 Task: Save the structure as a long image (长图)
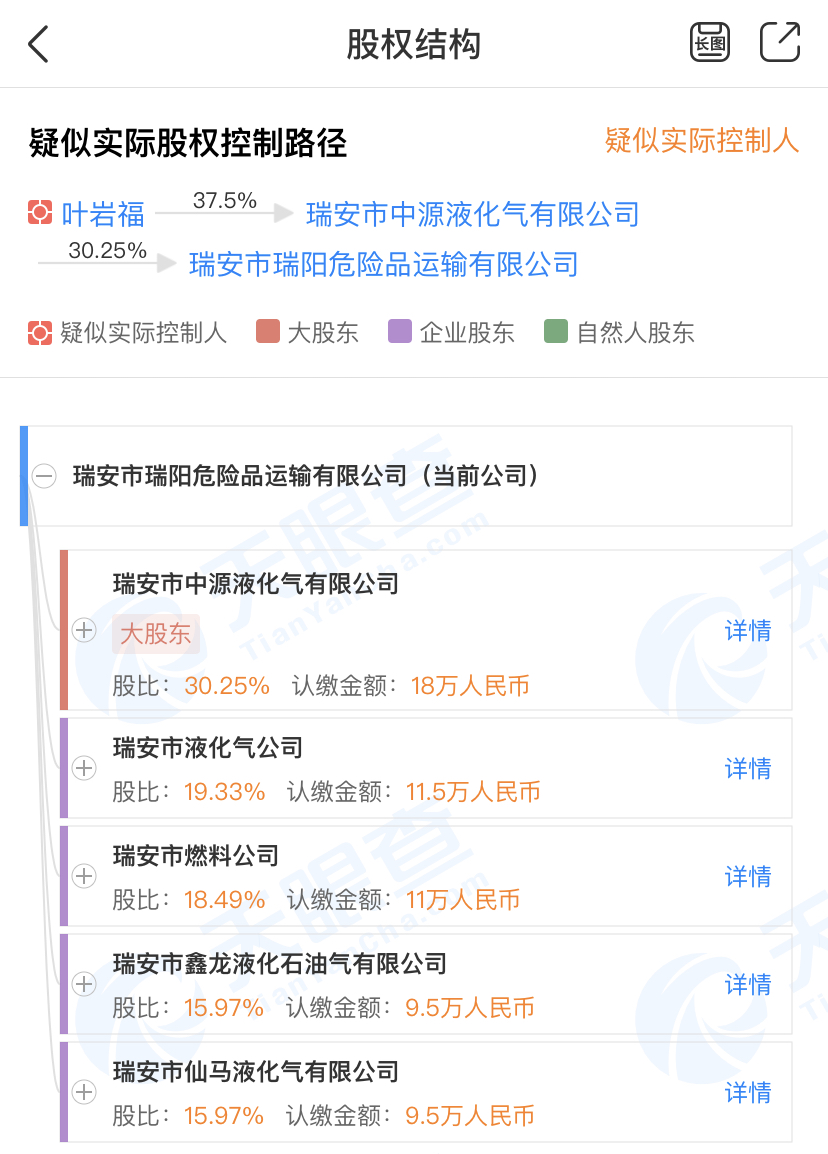click(x=710, y=43)
